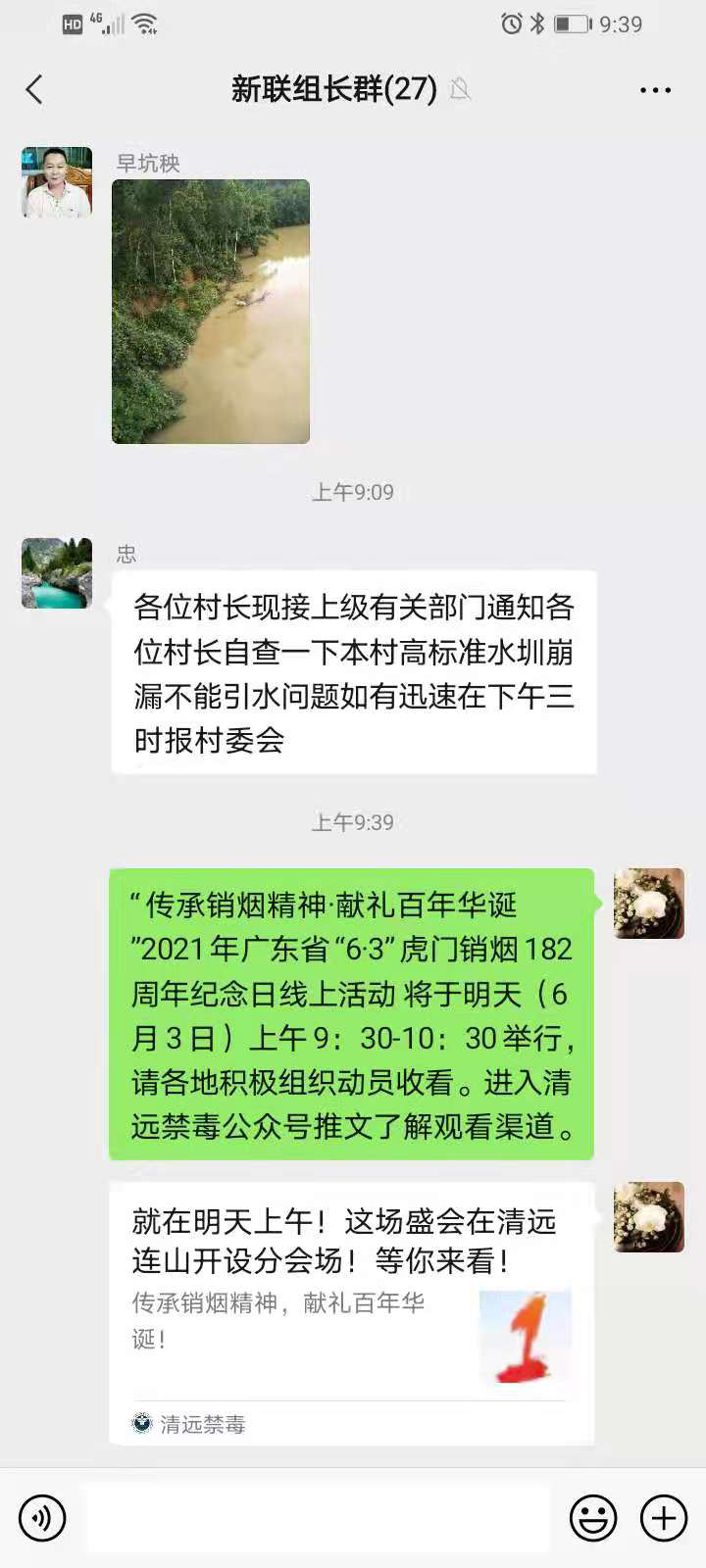Open the plus attachment menu
Viewport: 706px width, 1568px height.
point(664,1518)
